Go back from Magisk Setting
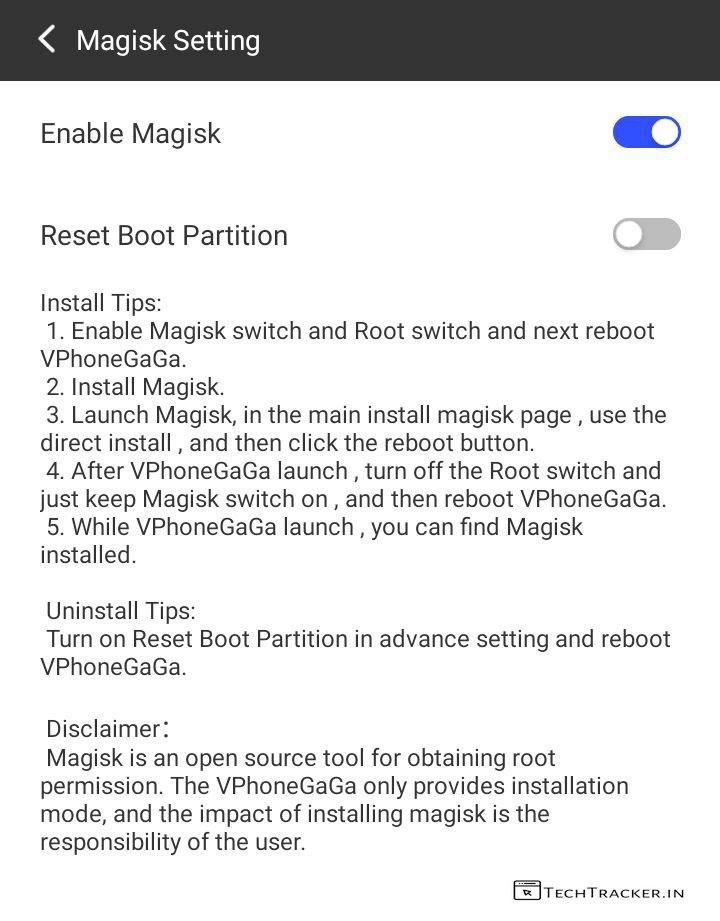This screenshot has height=921, width=720. pyautogui.click(x=46, y=40)
